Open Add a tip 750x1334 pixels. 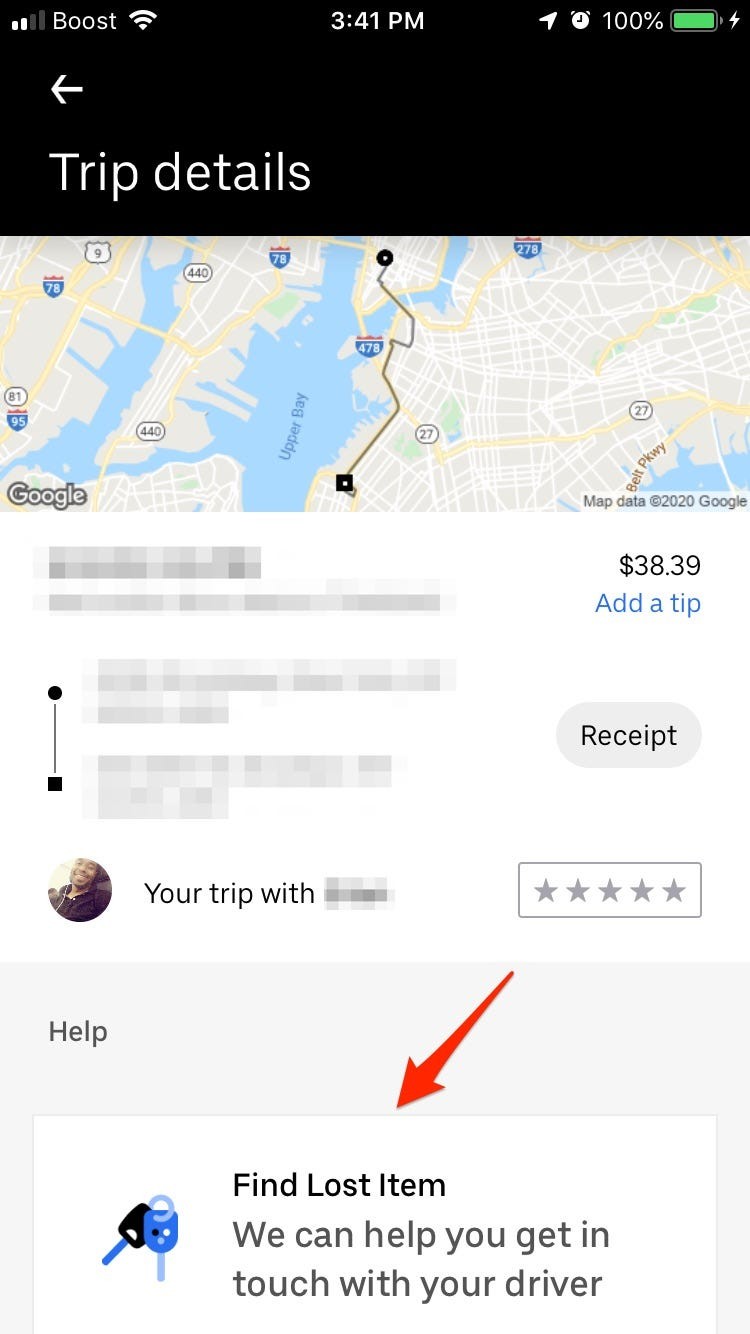(x=648, y=603)
